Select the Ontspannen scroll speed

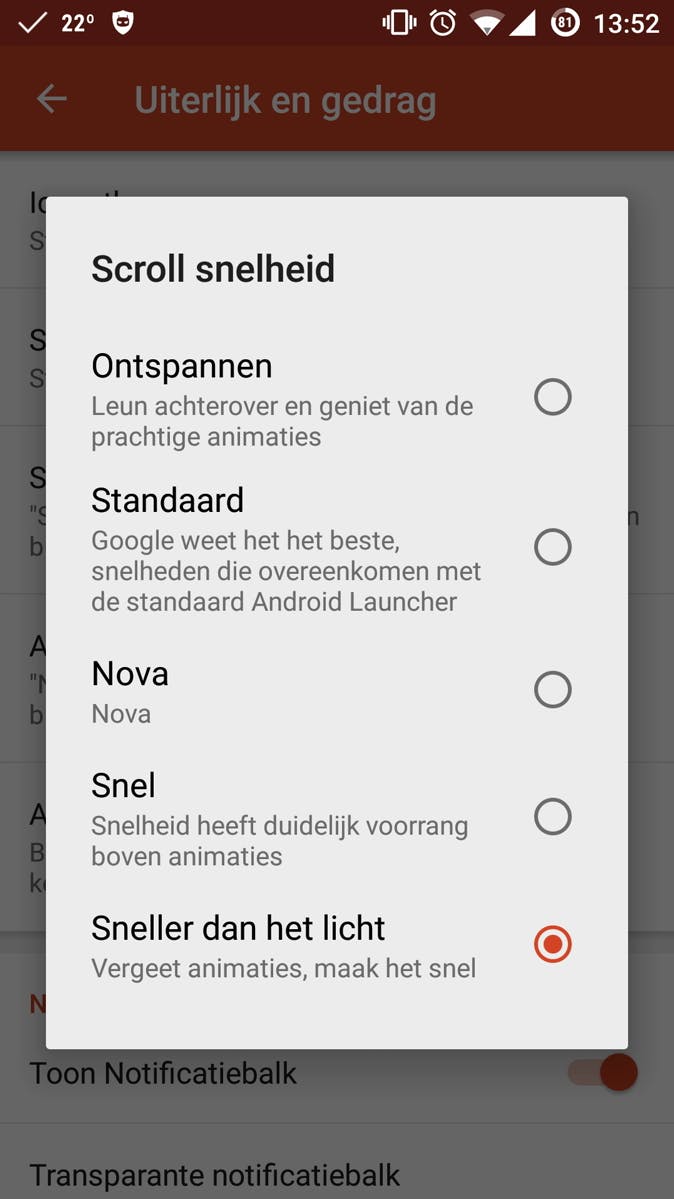pos(552,397)
